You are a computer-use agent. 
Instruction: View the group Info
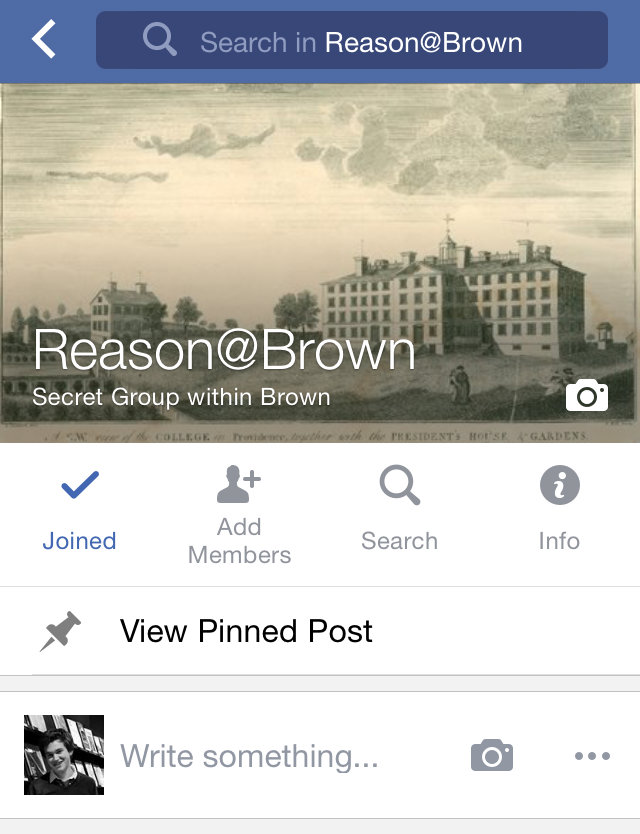point(559,513)
